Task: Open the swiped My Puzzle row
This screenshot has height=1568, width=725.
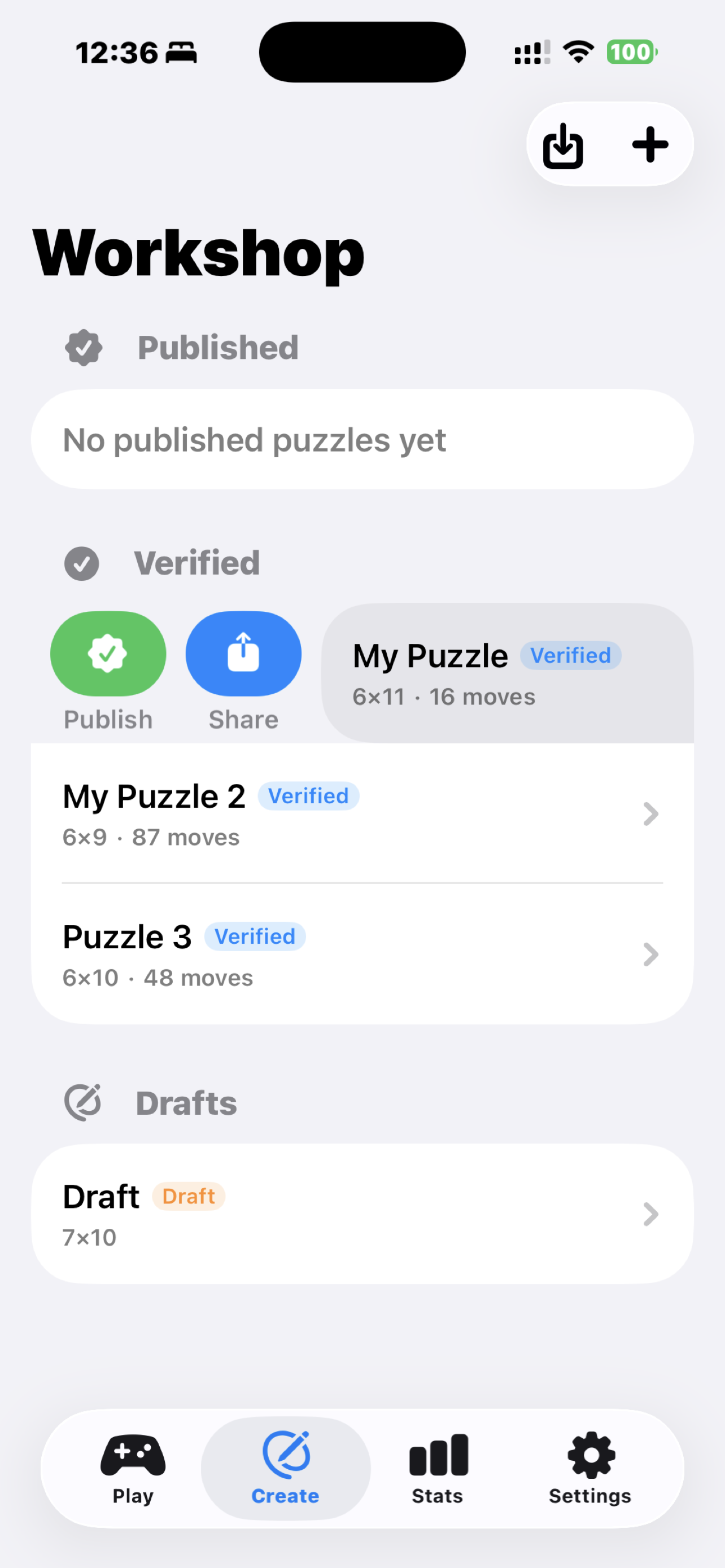Action: (x=506, y=673)
